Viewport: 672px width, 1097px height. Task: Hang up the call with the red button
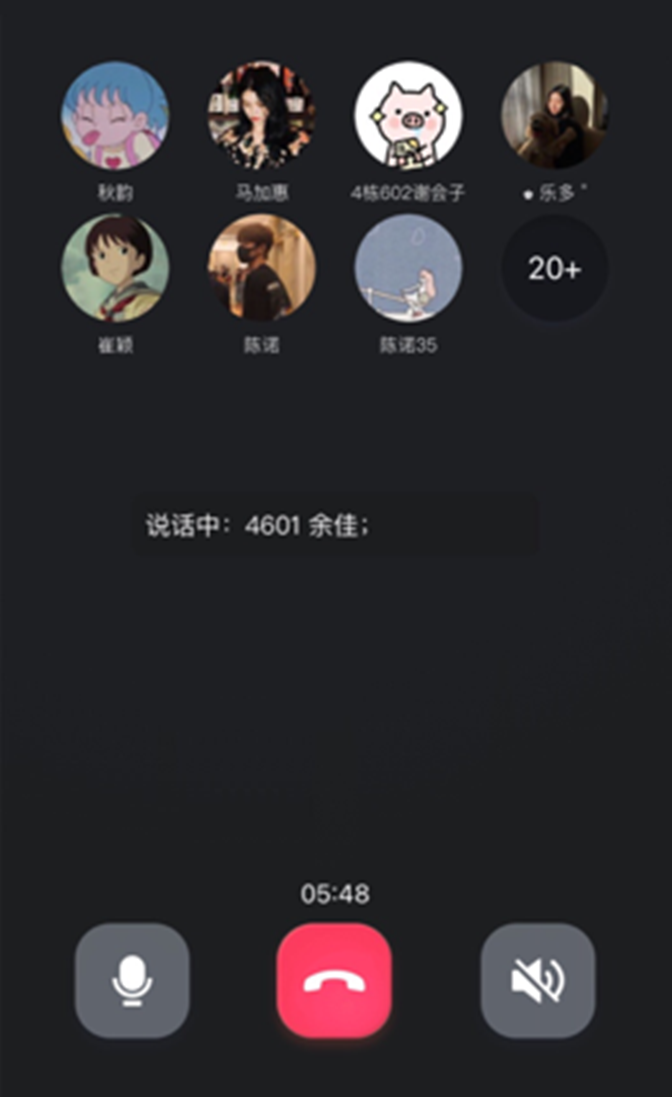(334, 980)
